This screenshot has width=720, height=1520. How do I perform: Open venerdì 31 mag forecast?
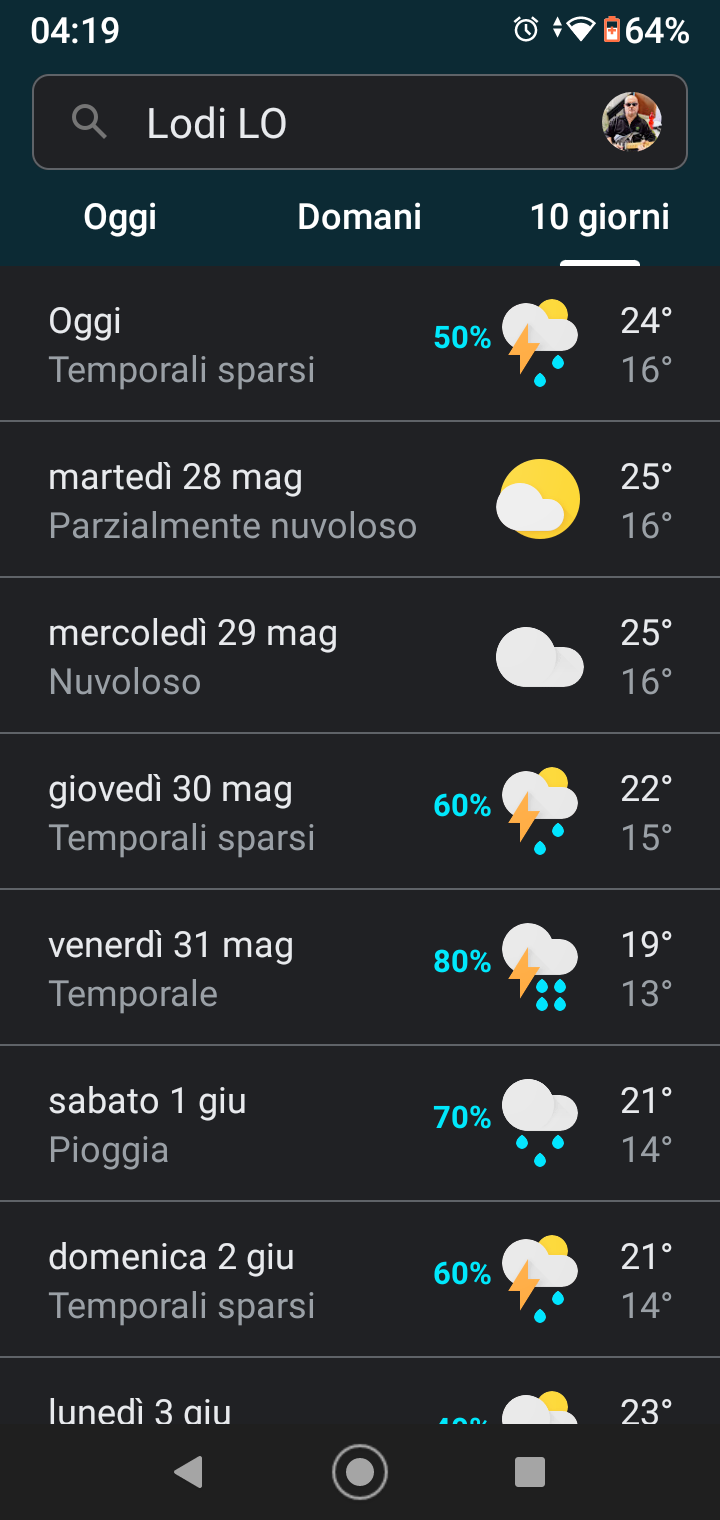click(x=360, y=968)
